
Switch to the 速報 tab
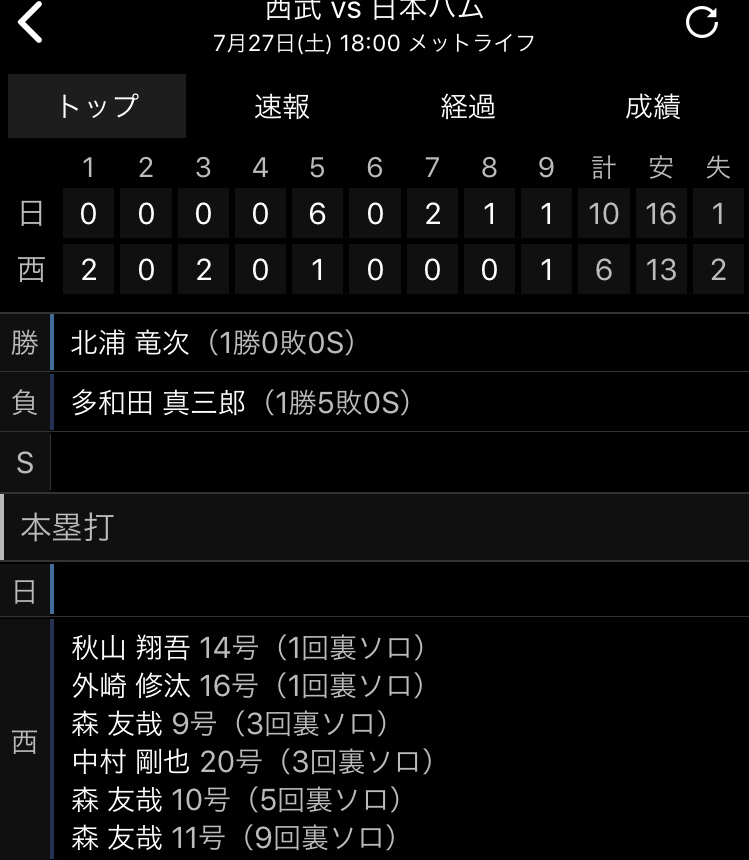[282, 106]
